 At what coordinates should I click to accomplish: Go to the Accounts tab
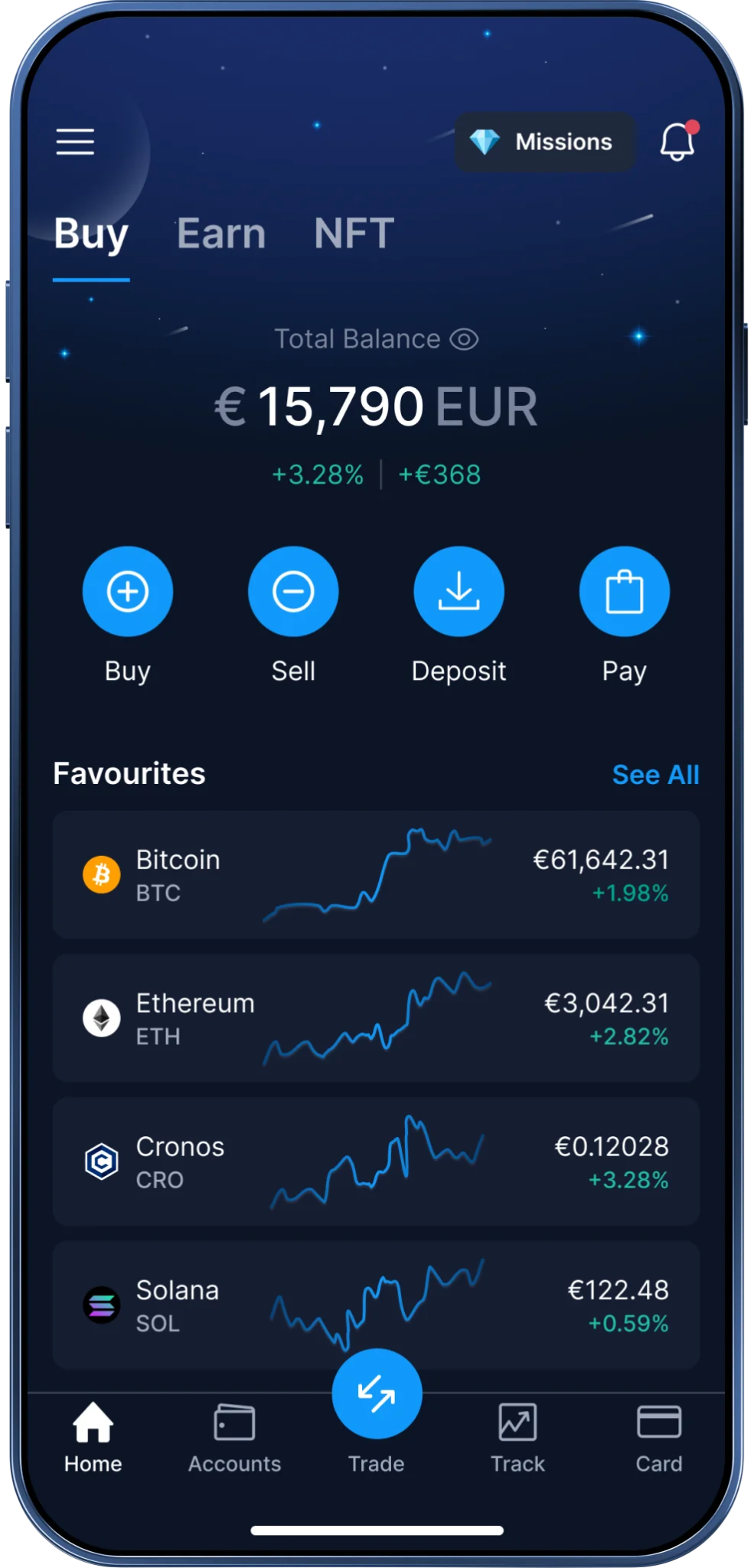pyautogui.click(x=234, y=1439)
